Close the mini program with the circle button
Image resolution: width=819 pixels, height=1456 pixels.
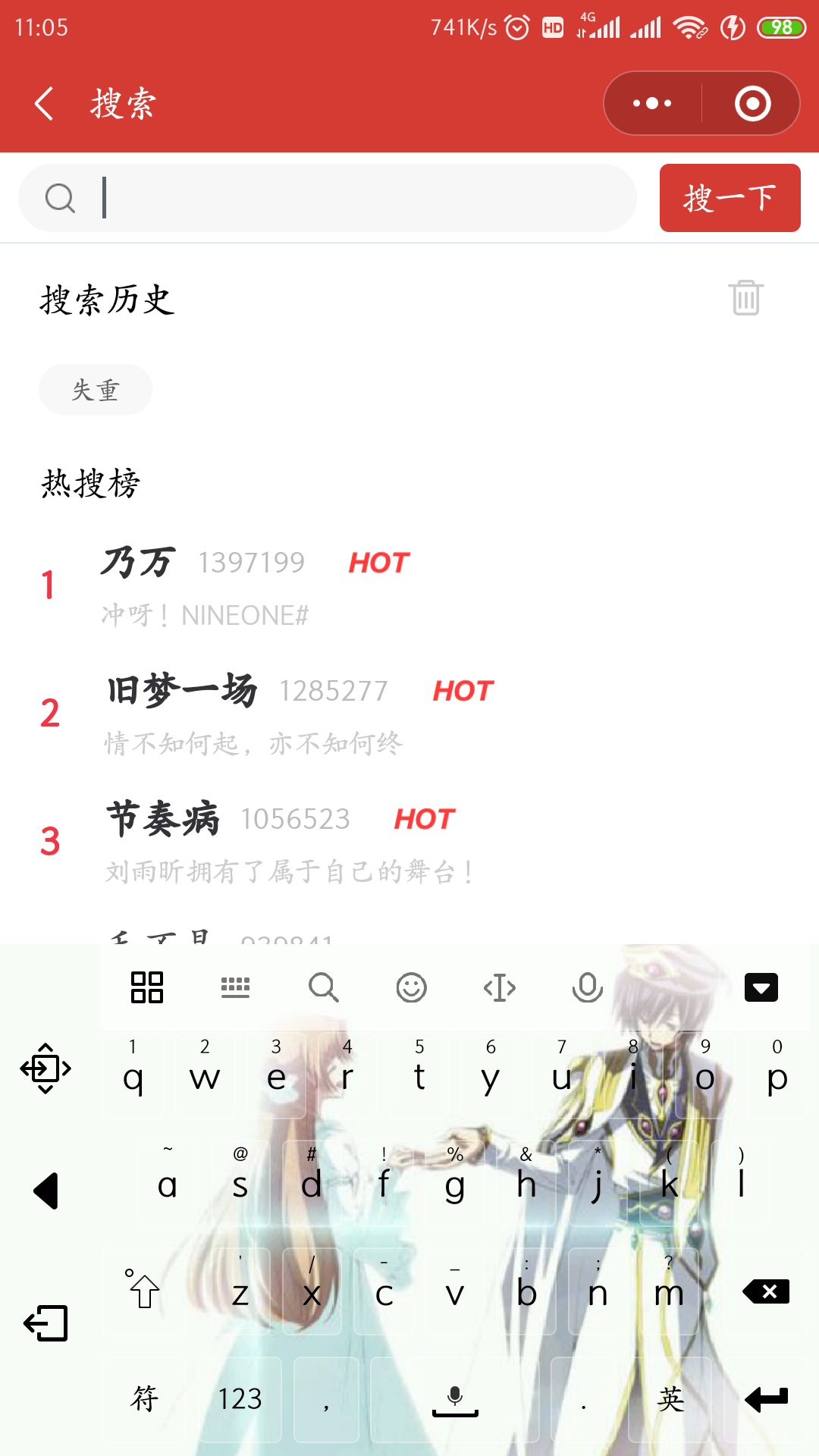point(752,103)
